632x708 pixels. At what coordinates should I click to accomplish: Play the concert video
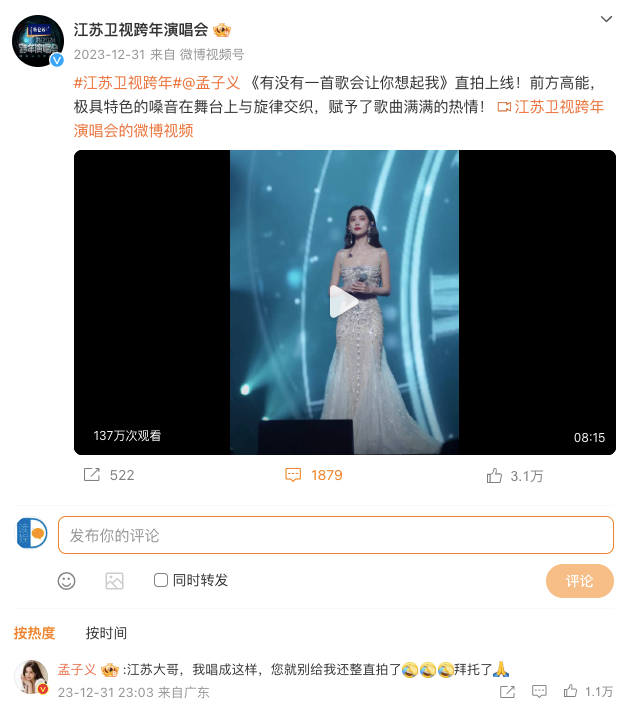344,302
